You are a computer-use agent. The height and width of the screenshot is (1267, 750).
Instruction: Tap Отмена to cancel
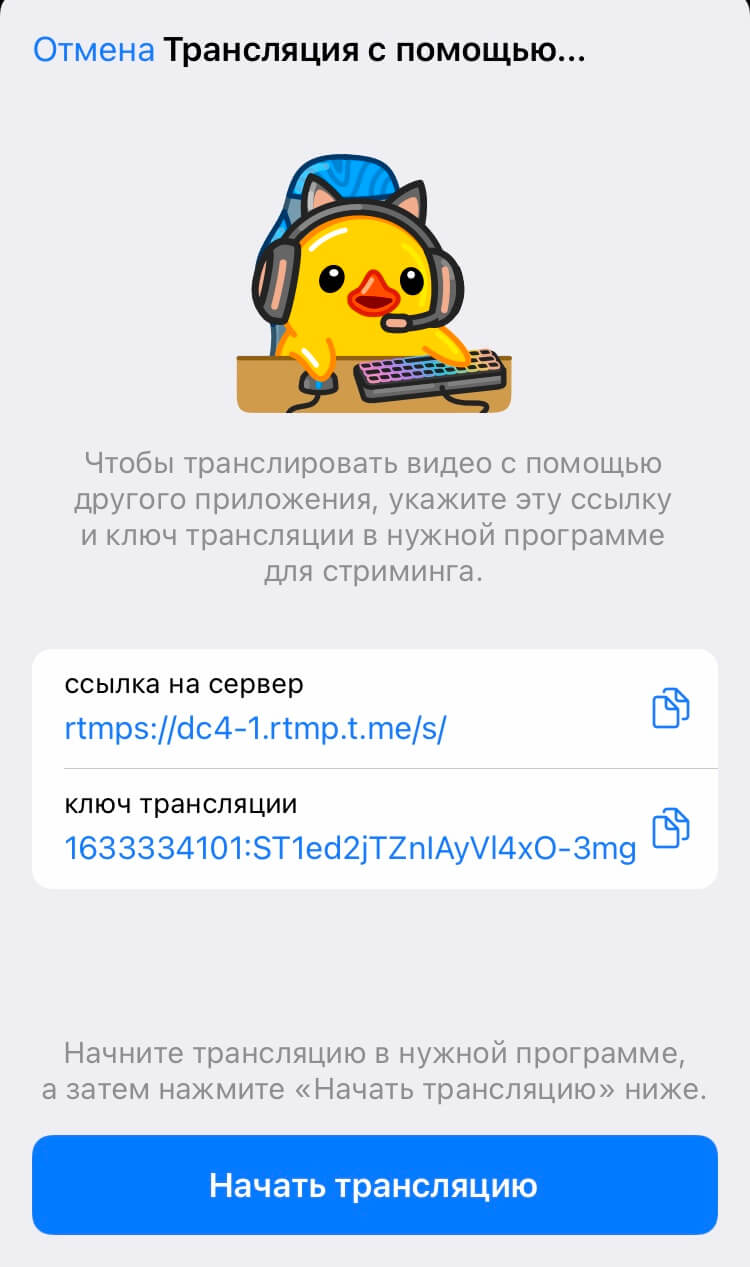(94, 50)
